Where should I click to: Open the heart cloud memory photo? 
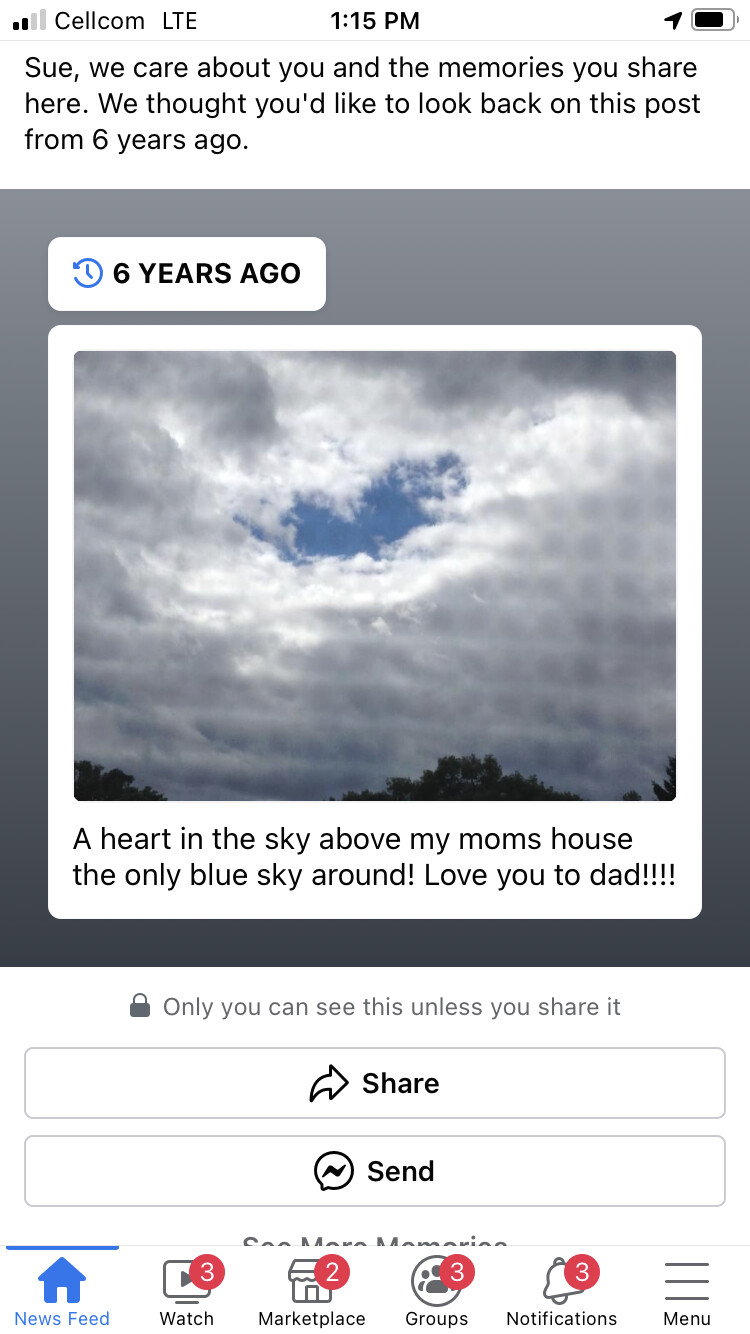click(x=375, y=575)
